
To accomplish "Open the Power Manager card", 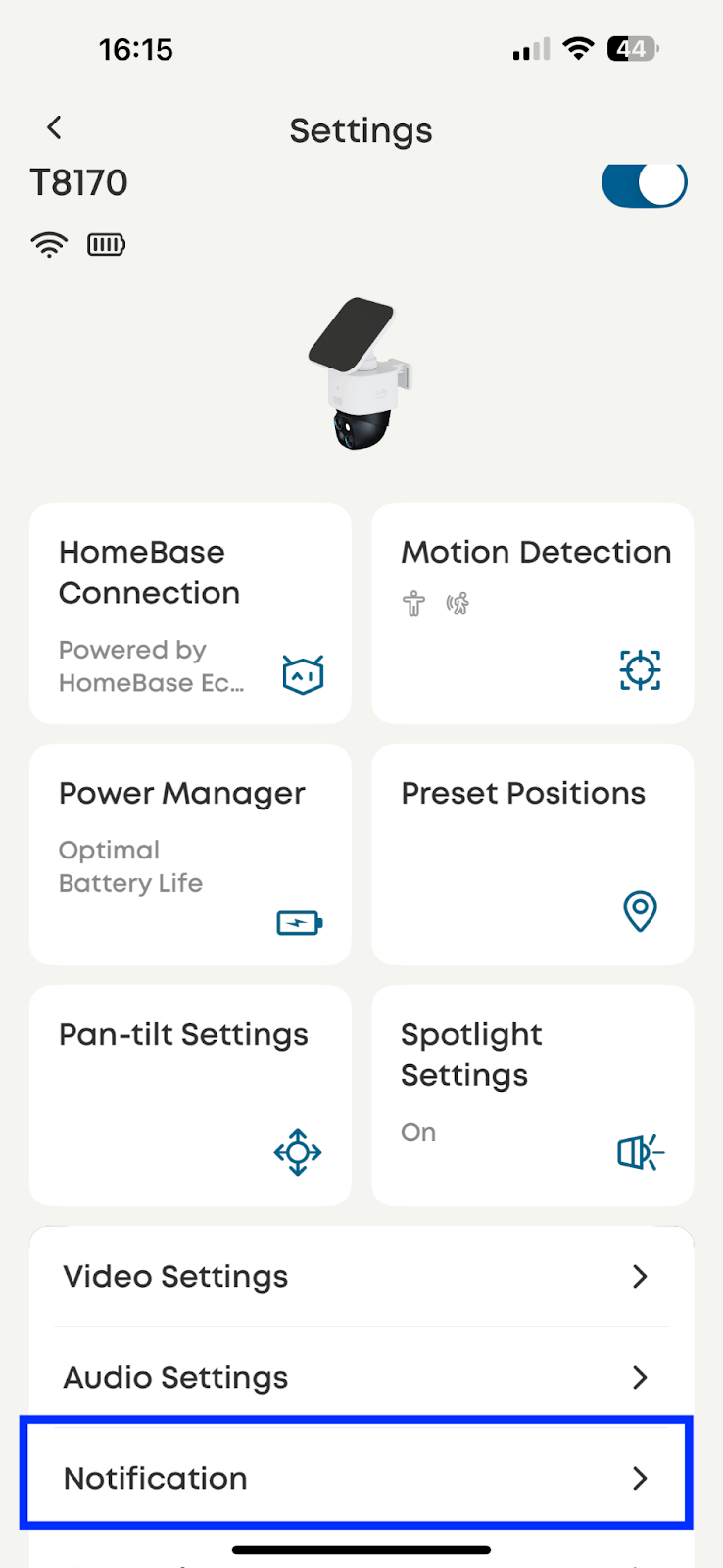I will tap(190, 855).
